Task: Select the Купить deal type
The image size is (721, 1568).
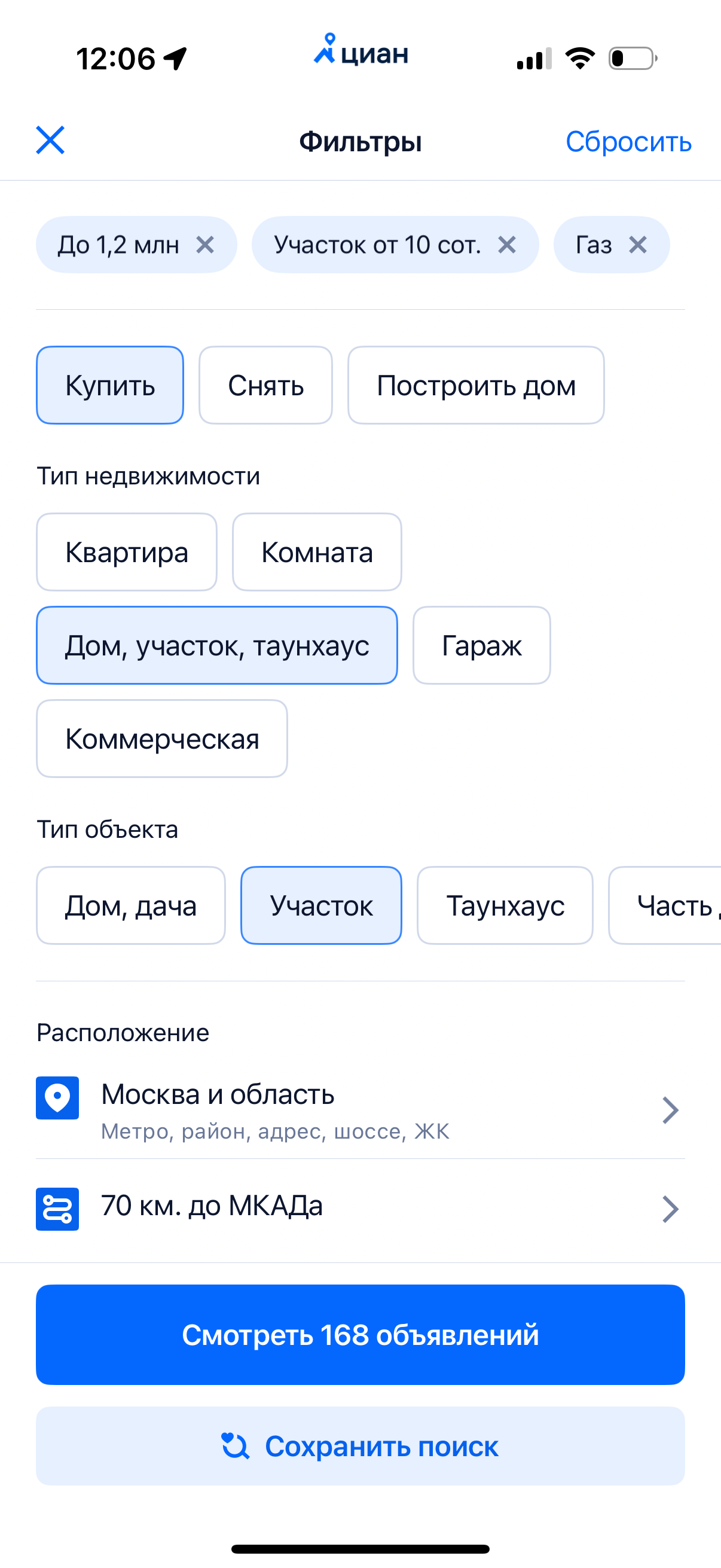Action: (x=110, y=385)
